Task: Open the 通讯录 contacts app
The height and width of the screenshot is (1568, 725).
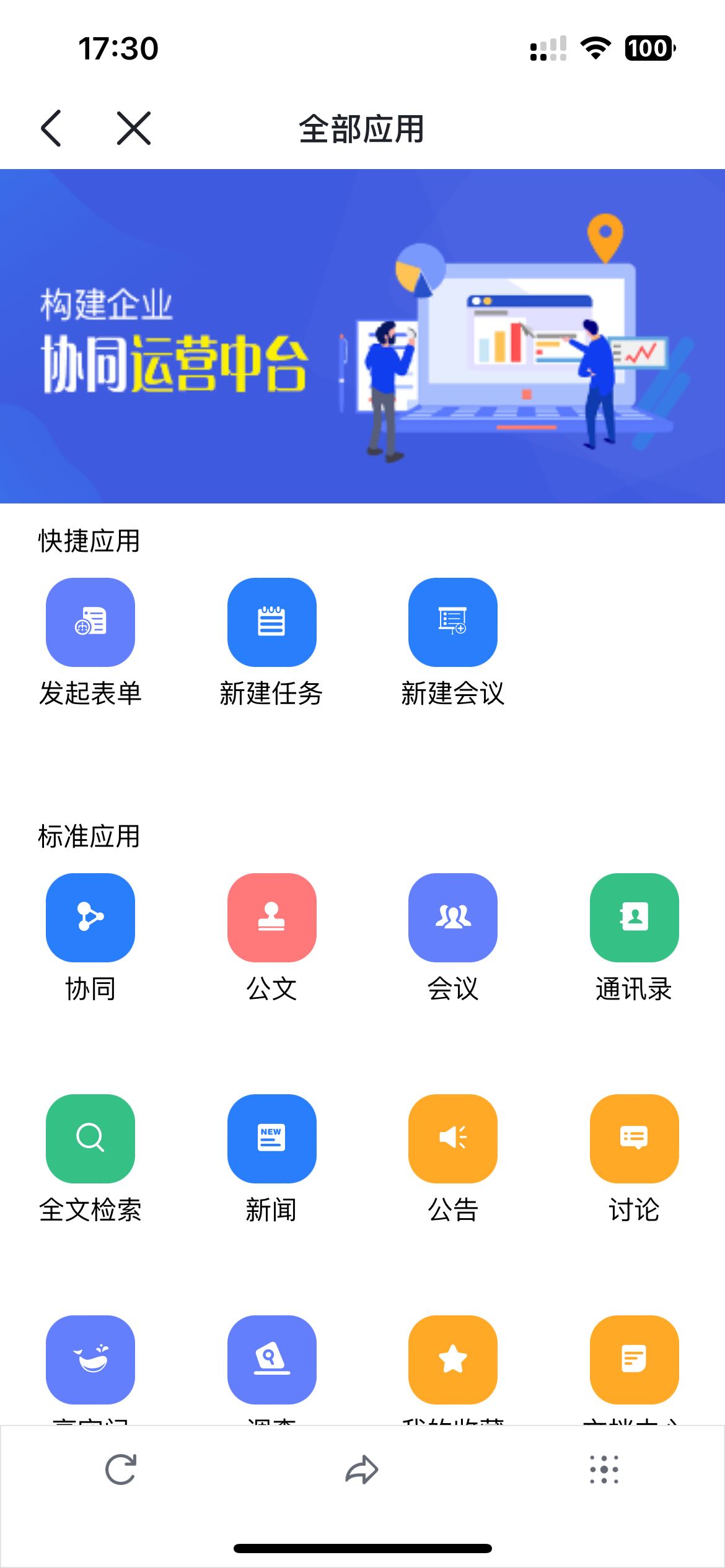Action: [x=634, y=917]
